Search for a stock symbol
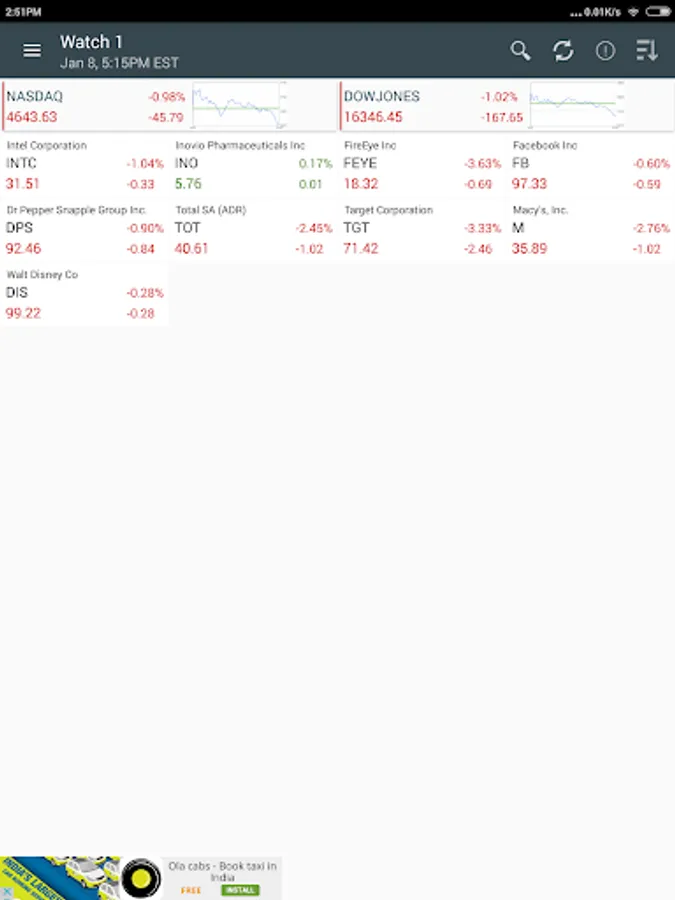This screenshot has width=675, height=900. pos(520,51)
